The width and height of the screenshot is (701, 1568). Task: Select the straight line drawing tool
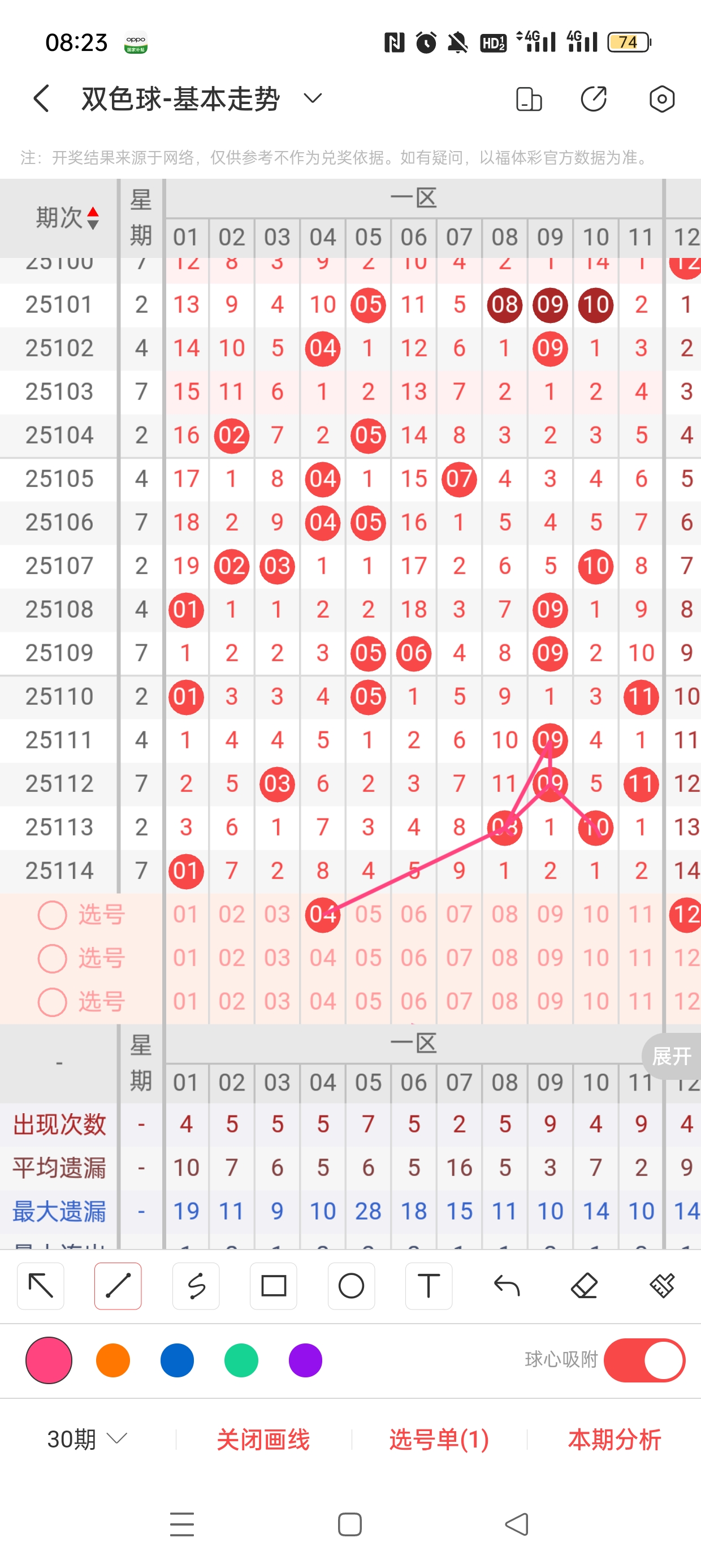118,1286
